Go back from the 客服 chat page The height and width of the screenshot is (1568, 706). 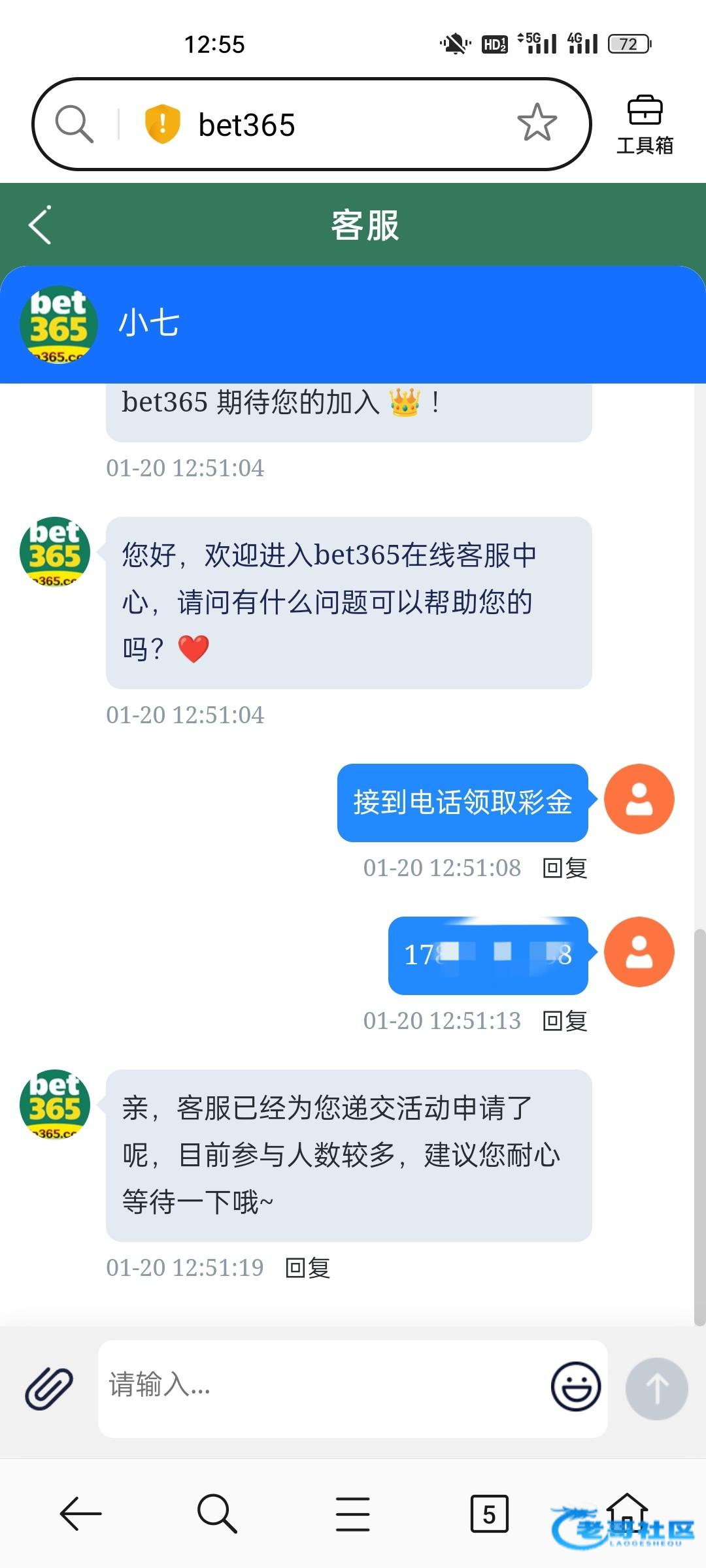40,225
